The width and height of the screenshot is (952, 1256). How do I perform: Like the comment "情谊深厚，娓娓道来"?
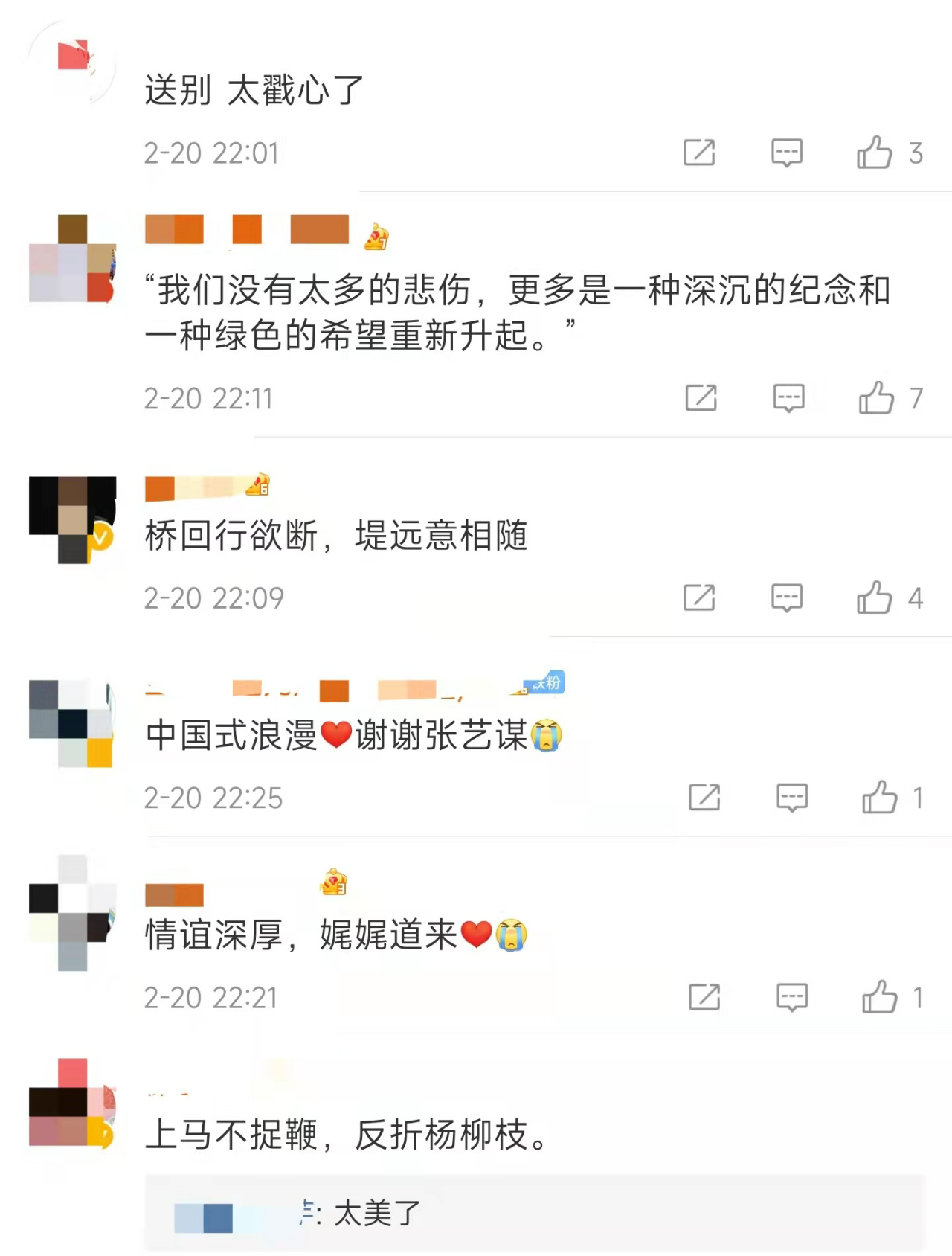880,997
